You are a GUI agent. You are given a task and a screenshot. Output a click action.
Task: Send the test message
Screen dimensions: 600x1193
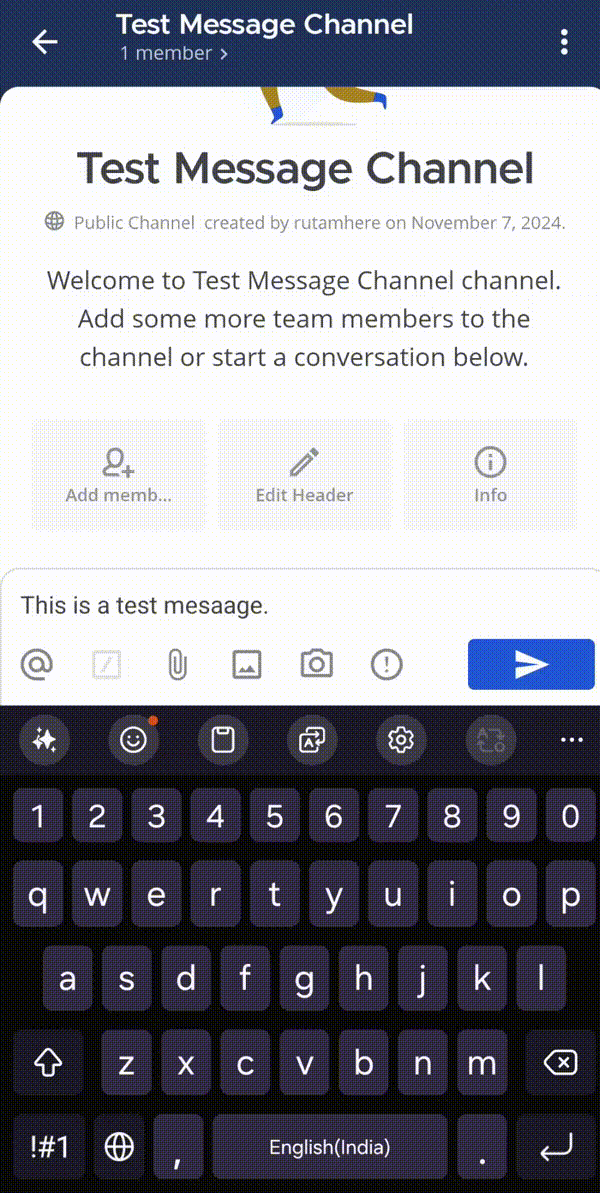(x=531, y=664)
